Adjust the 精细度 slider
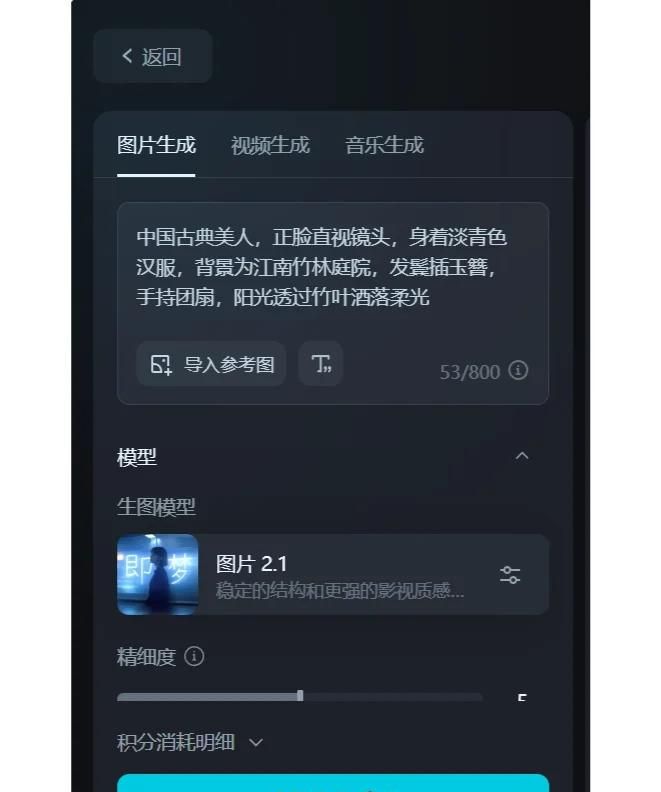The width and height of the screenshot is (661, 792). 300,696
